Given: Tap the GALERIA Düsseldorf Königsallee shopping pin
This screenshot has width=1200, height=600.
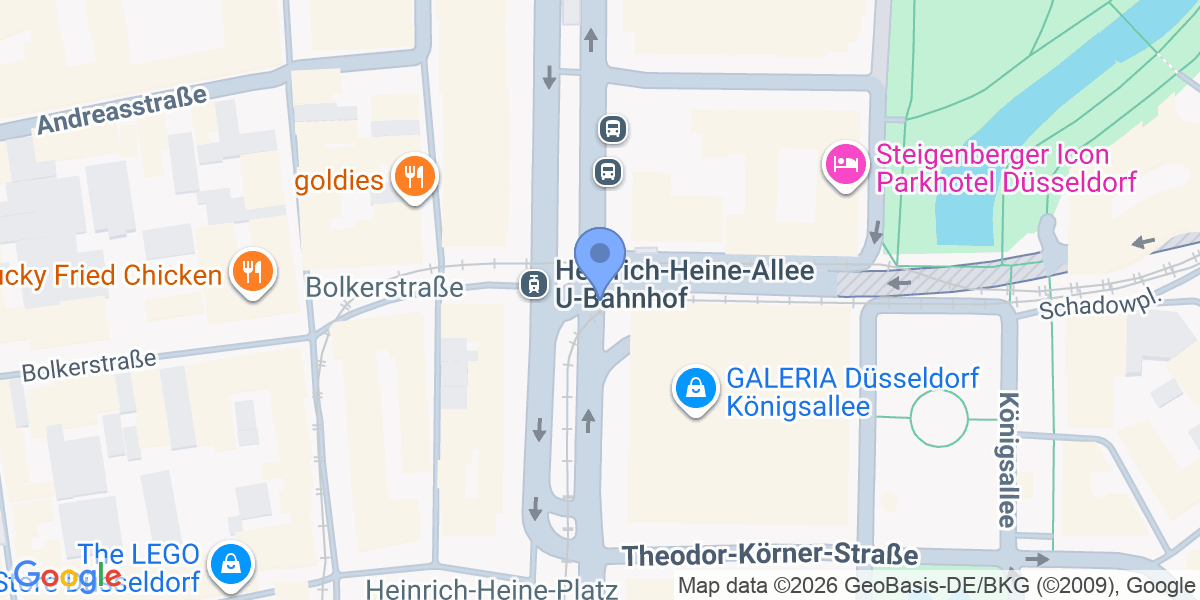Looking at the screenshot, I should coord(694,388).
